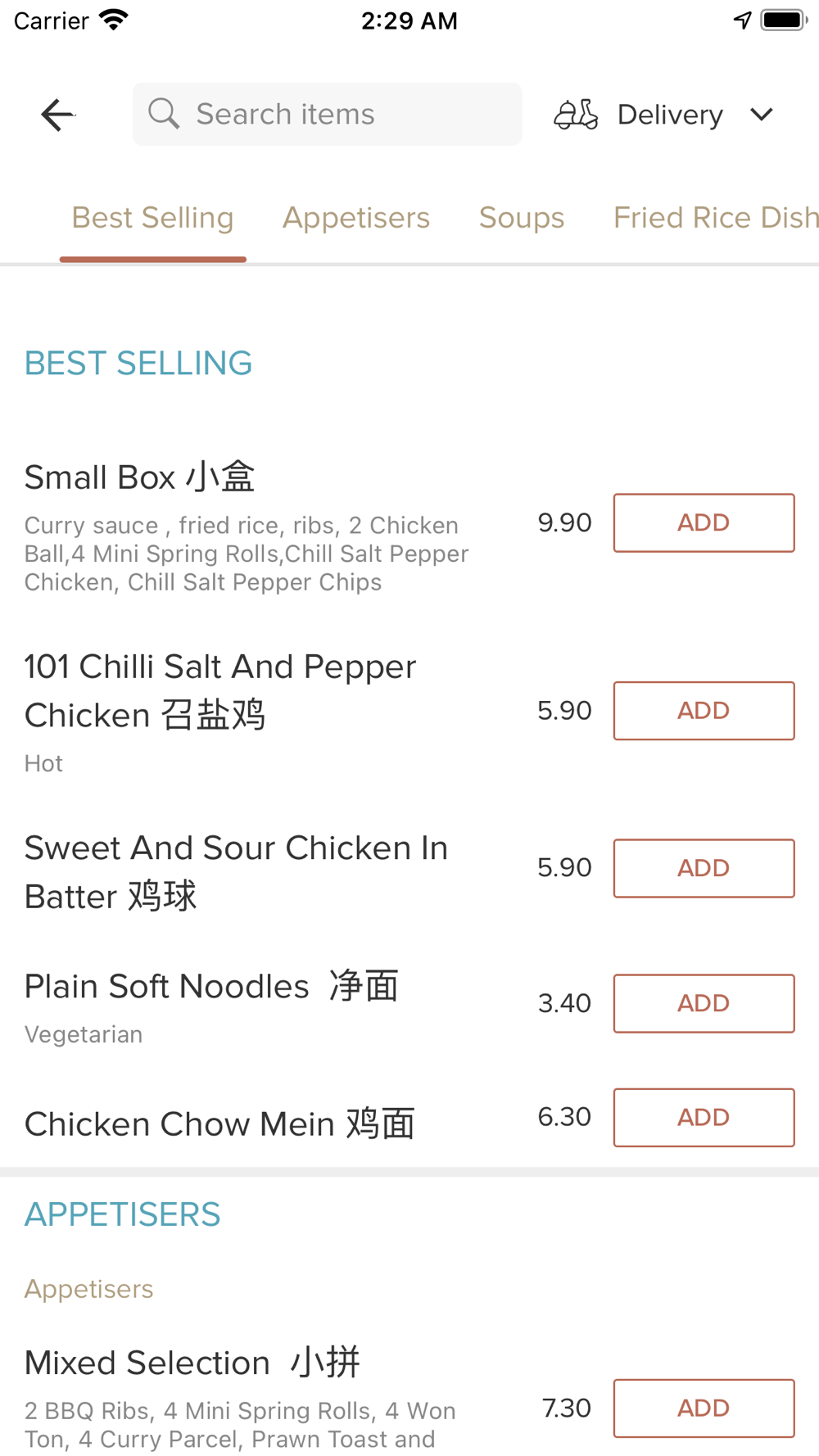This screenshot has height=1456, width=819.
Task: Open the Delivery dropdown
Action: [664, 115]
